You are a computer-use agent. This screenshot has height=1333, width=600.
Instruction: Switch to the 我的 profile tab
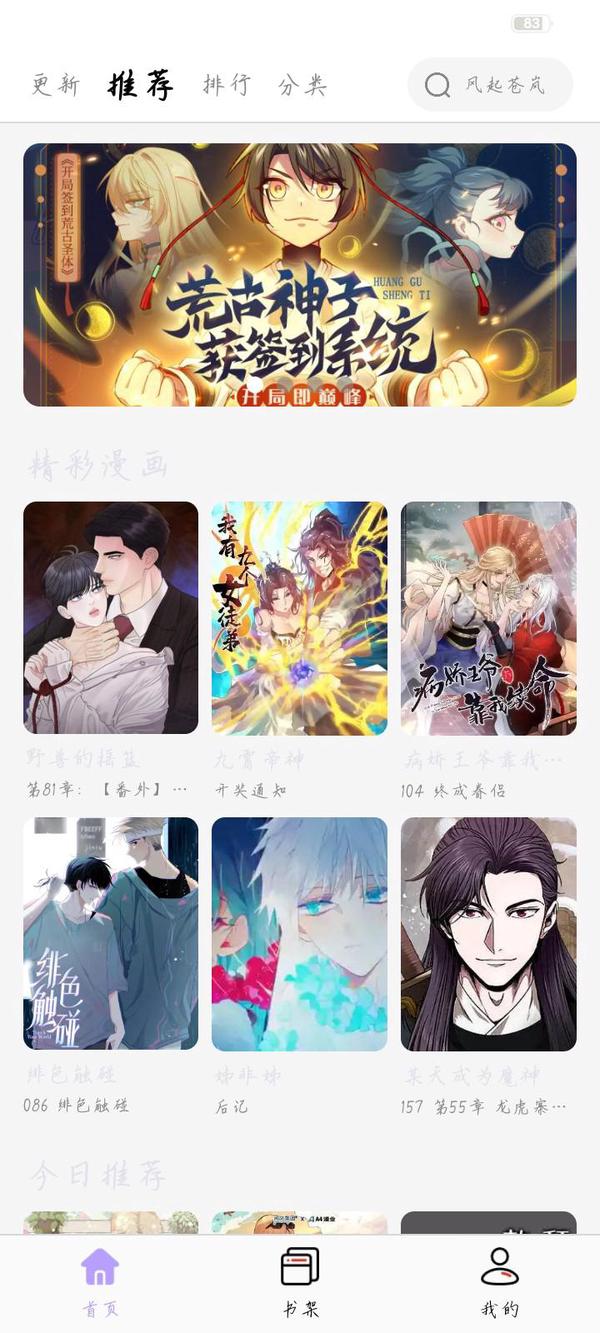tap(500, 1282)
